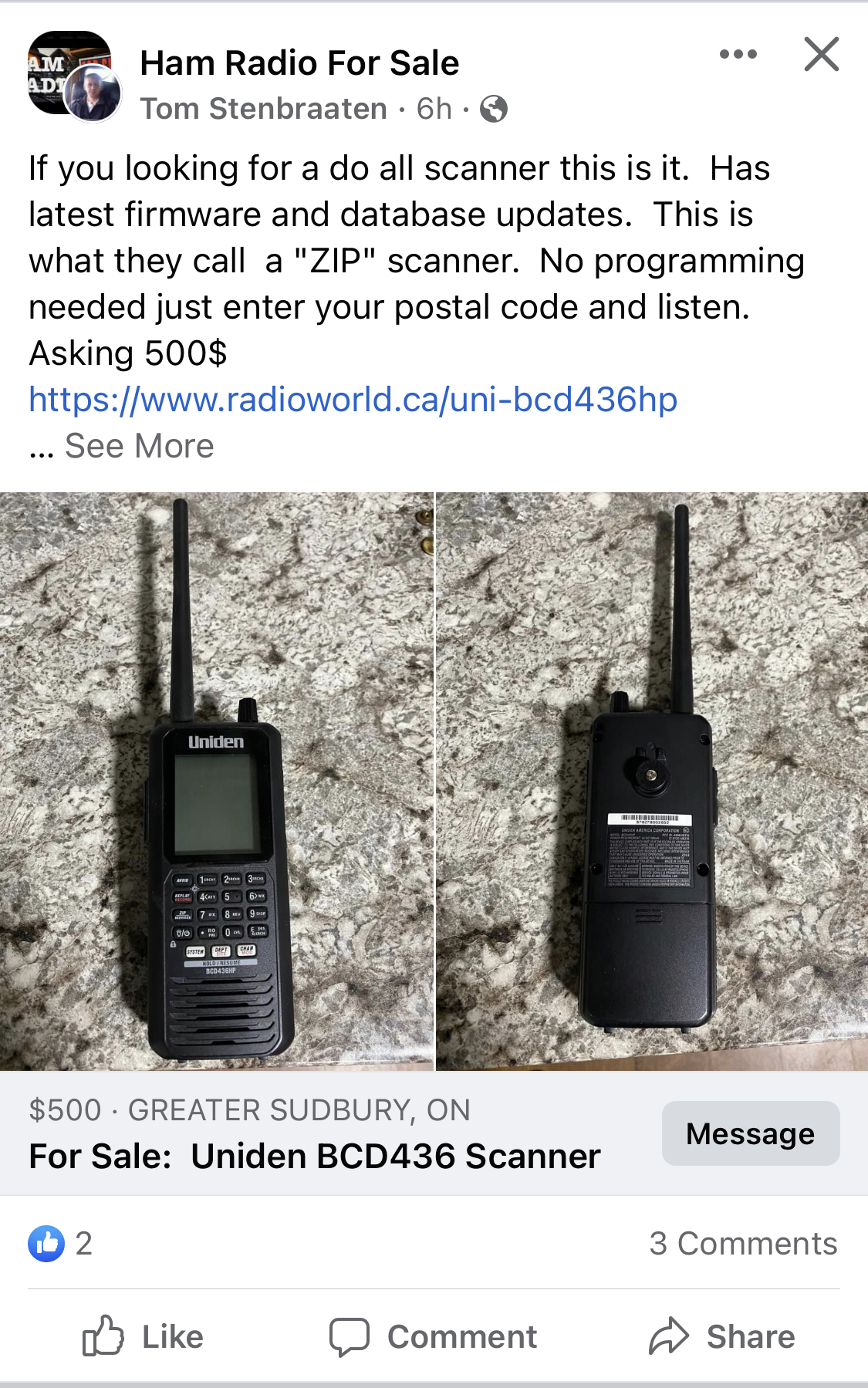868x1388 pixels.
Task: Open the Uniden BCD436 Scanner listing details
Action: 315,1157
